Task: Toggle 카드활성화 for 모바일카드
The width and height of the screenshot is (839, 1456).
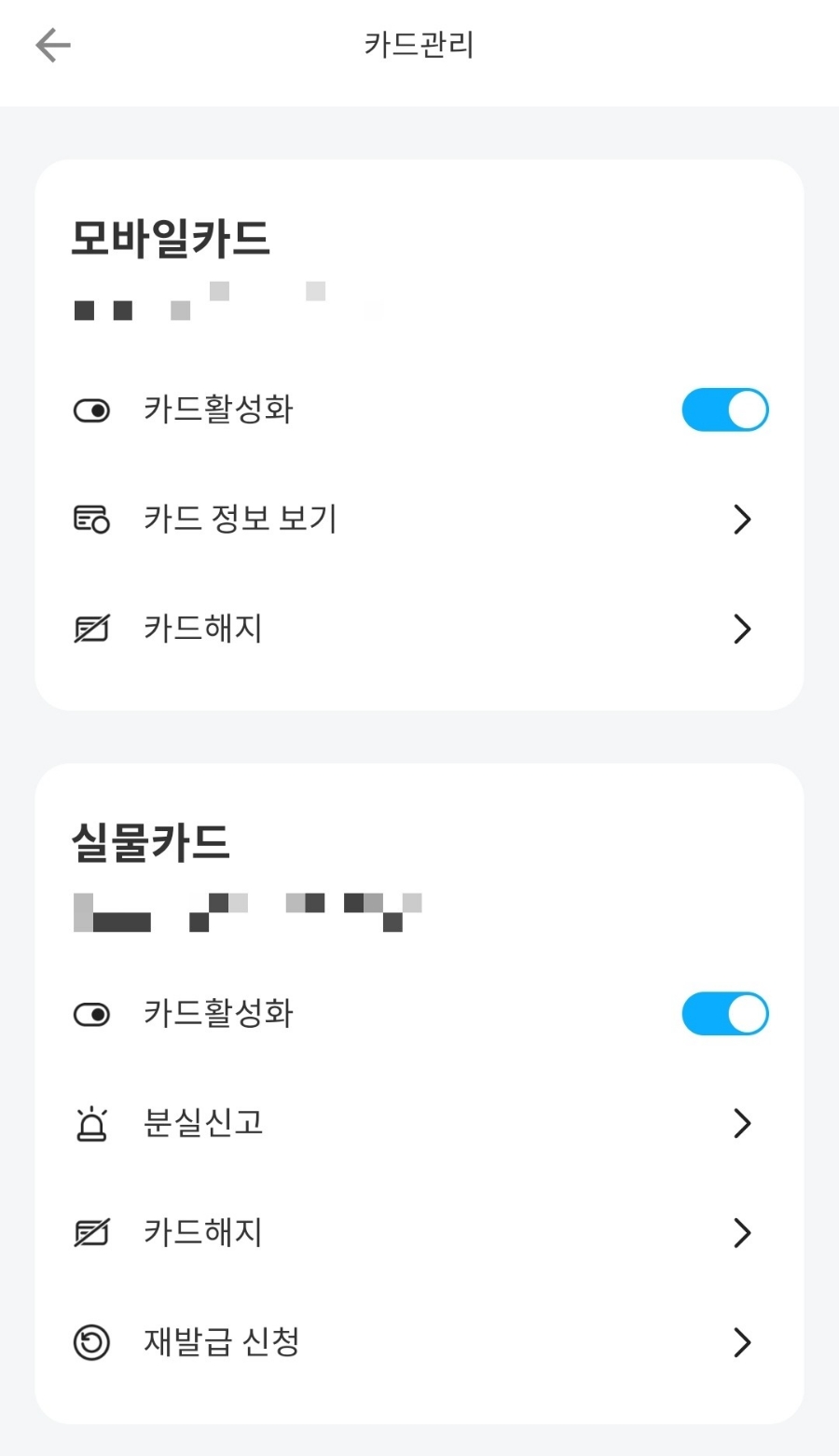Action: 724,410
